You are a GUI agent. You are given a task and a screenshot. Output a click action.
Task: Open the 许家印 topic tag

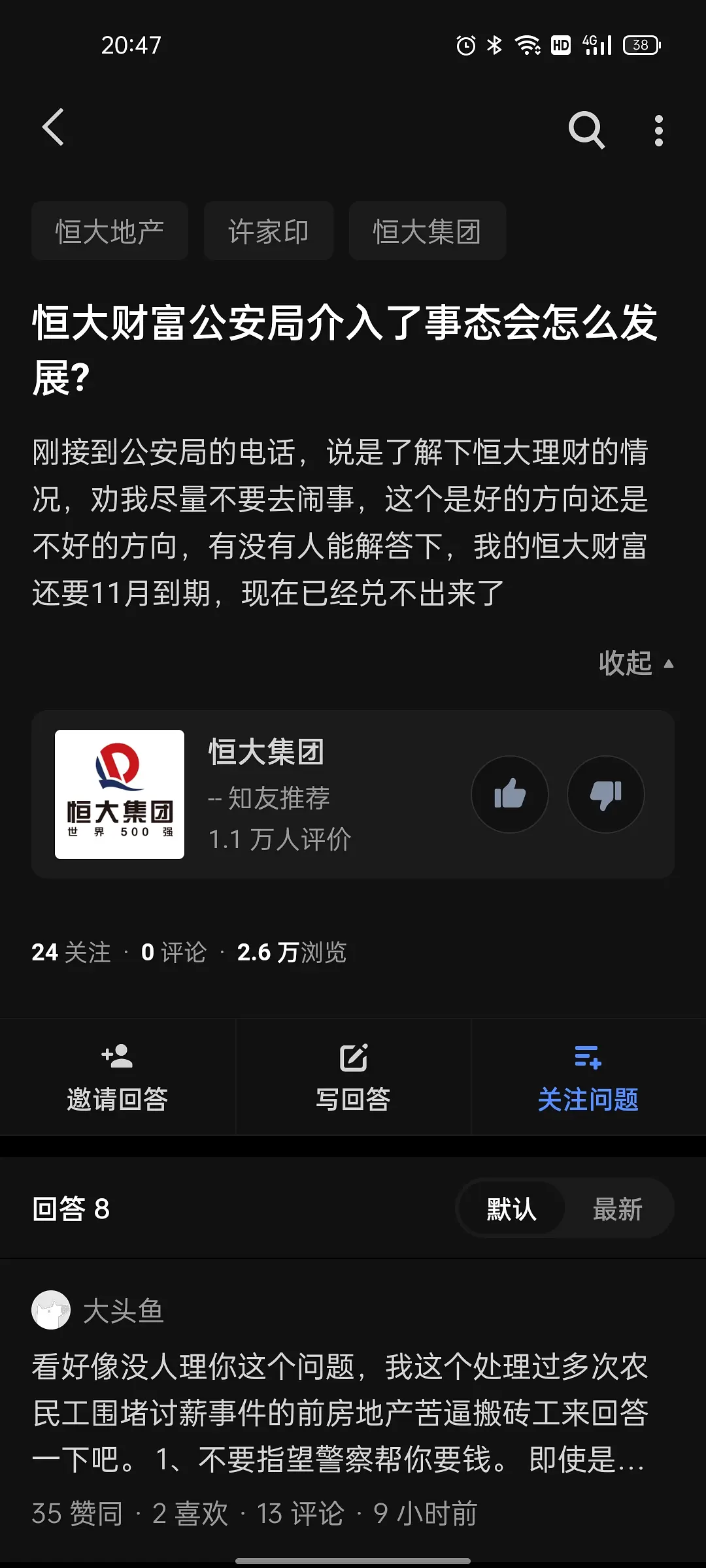point(268,231)
